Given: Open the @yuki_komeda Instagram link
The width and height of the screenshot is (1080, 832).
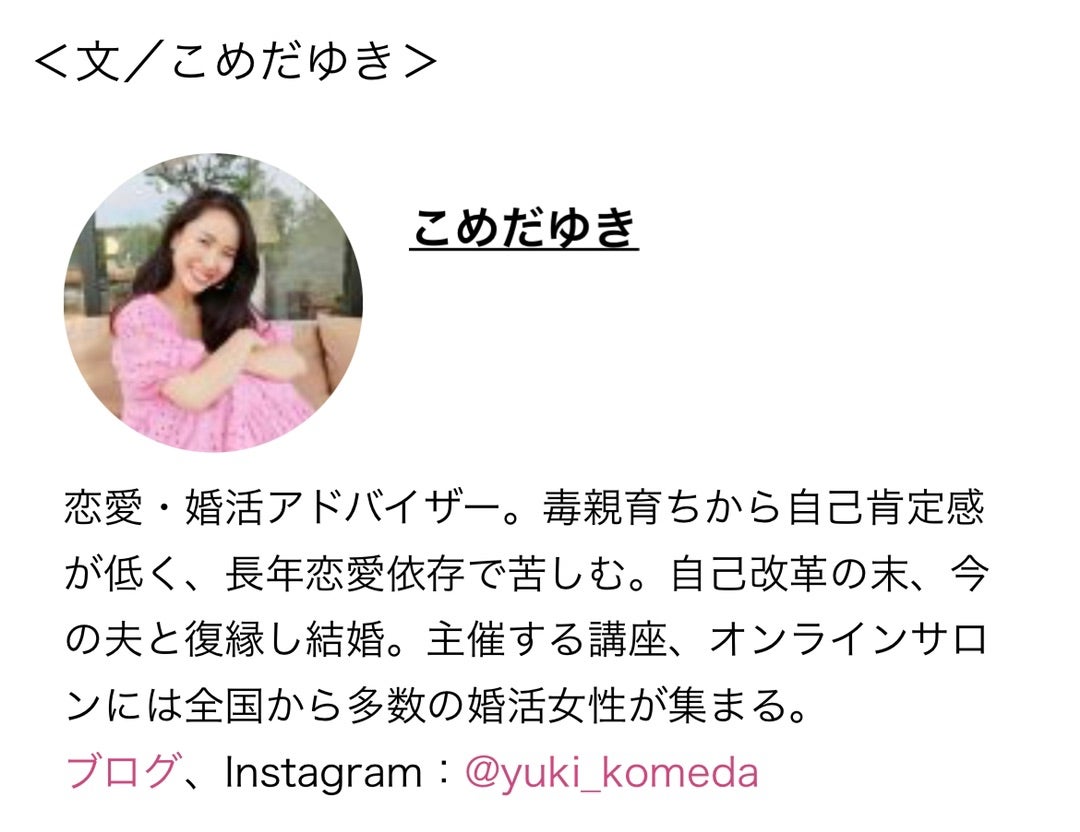Looking at the screenshot, I should pyautogui.click(x=611, y=772).
